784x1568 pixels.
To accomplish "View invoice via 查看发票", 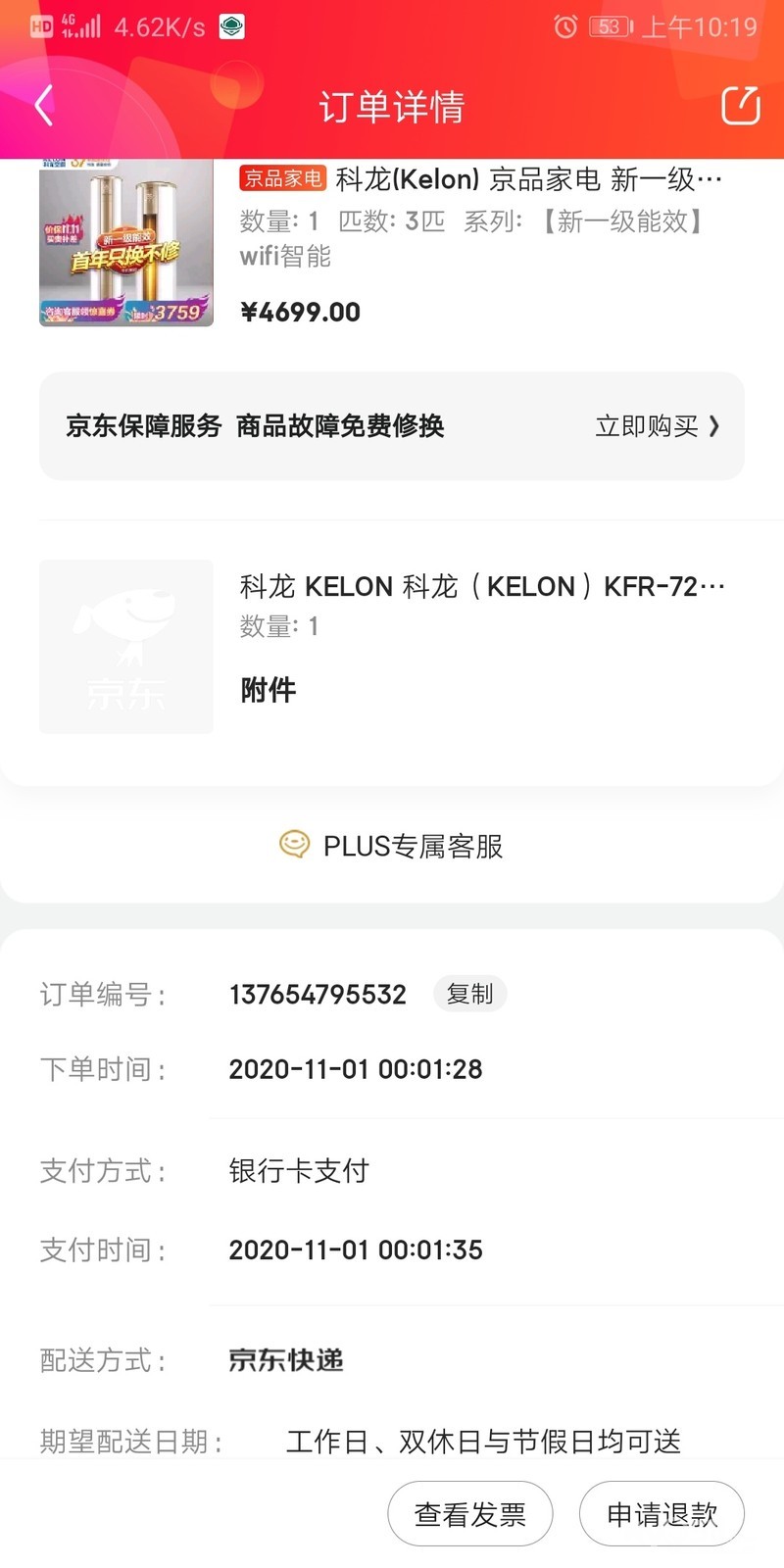I will (x=470, y=1514).
